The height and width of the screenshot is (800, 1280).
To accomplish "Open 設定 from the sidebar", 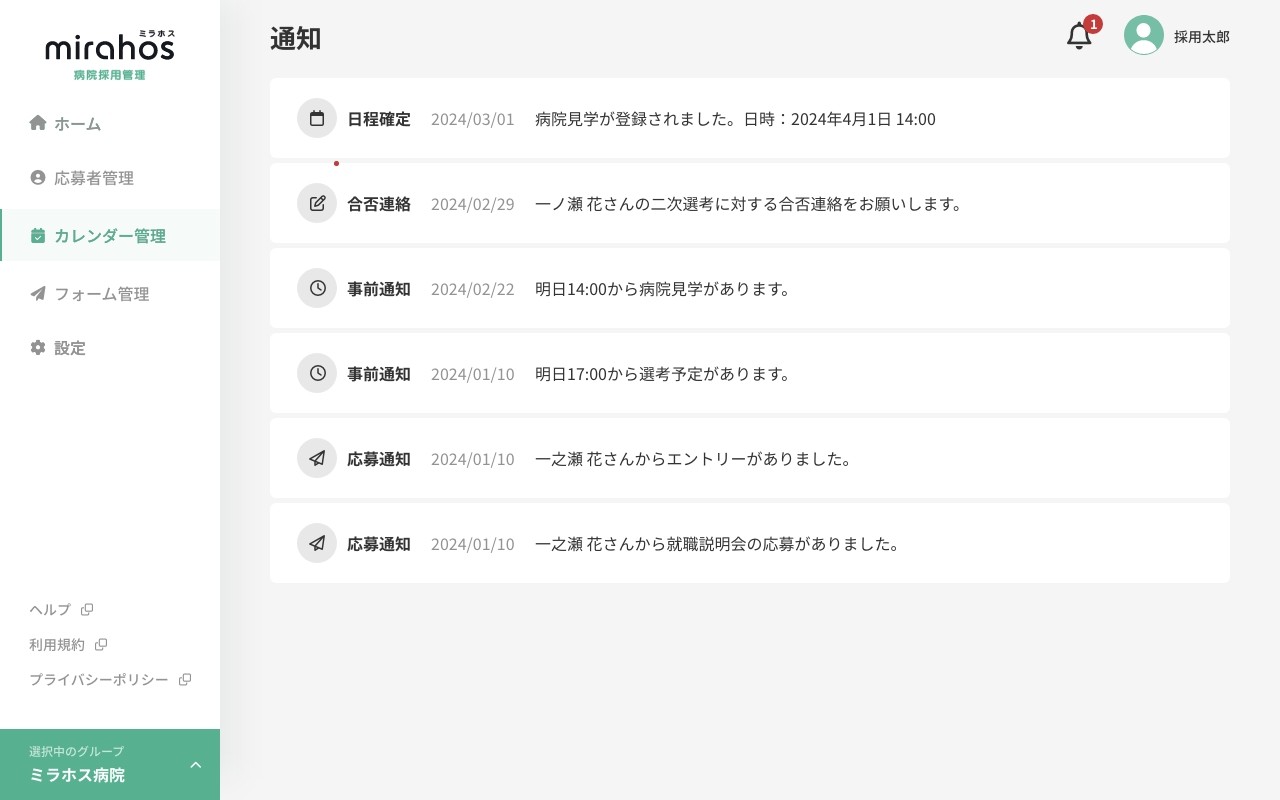I will [x=69, y=348].
